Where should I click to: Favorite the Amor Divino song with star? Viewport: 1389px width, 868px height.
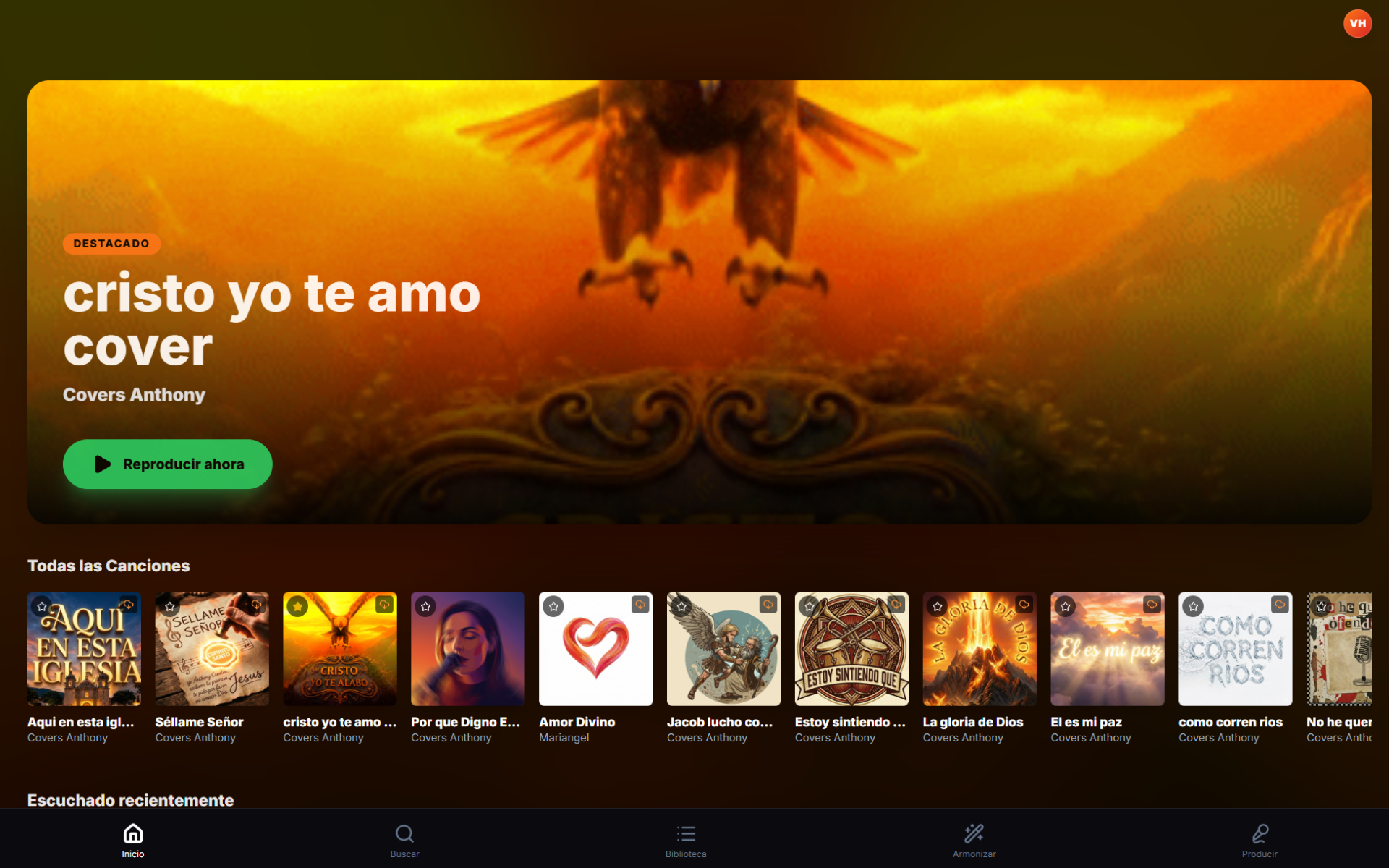pyautogui.click(x=553, y=606)
